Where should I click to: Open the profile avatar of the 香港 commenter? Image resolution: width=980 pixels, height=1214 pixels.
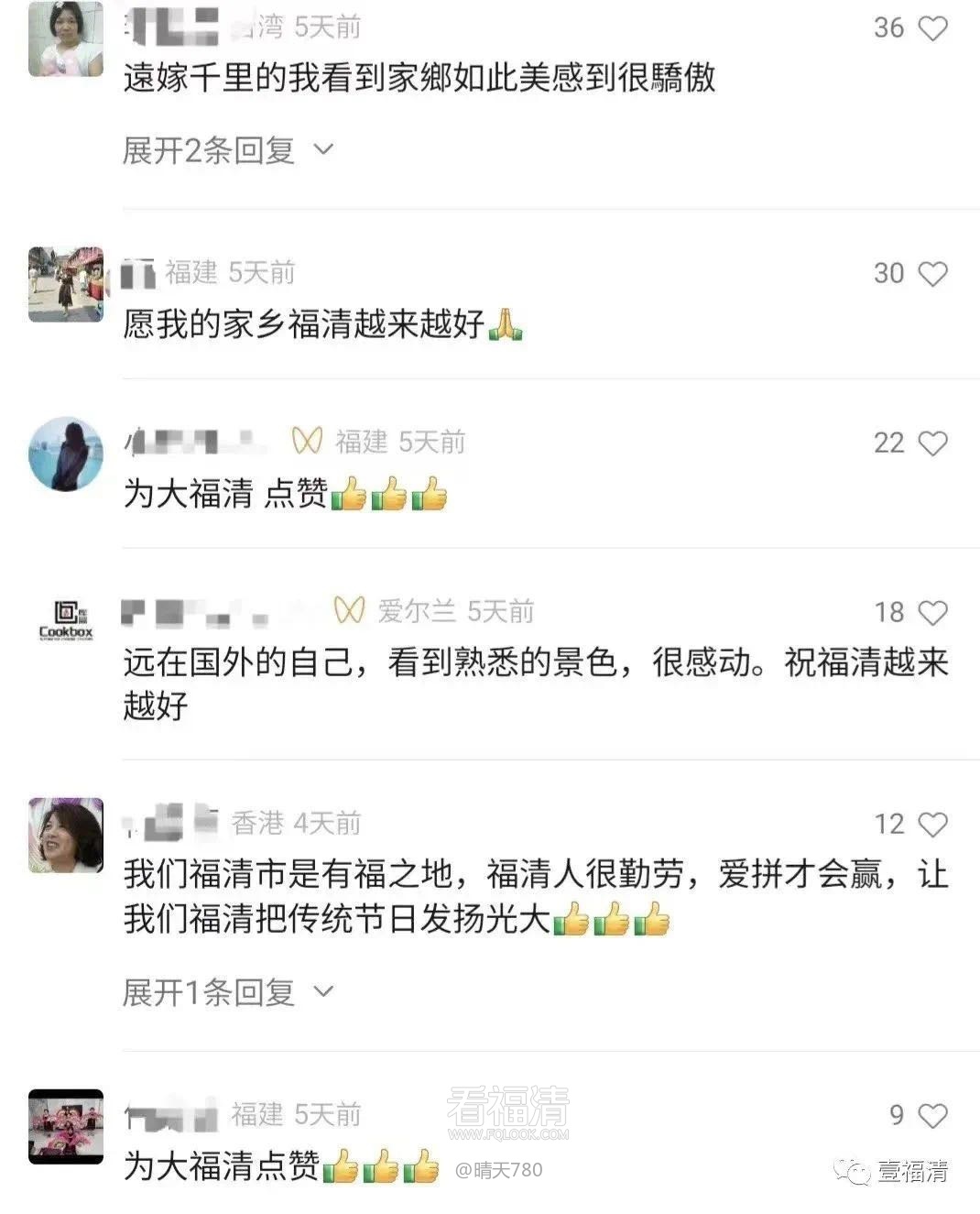click(66, 835)
